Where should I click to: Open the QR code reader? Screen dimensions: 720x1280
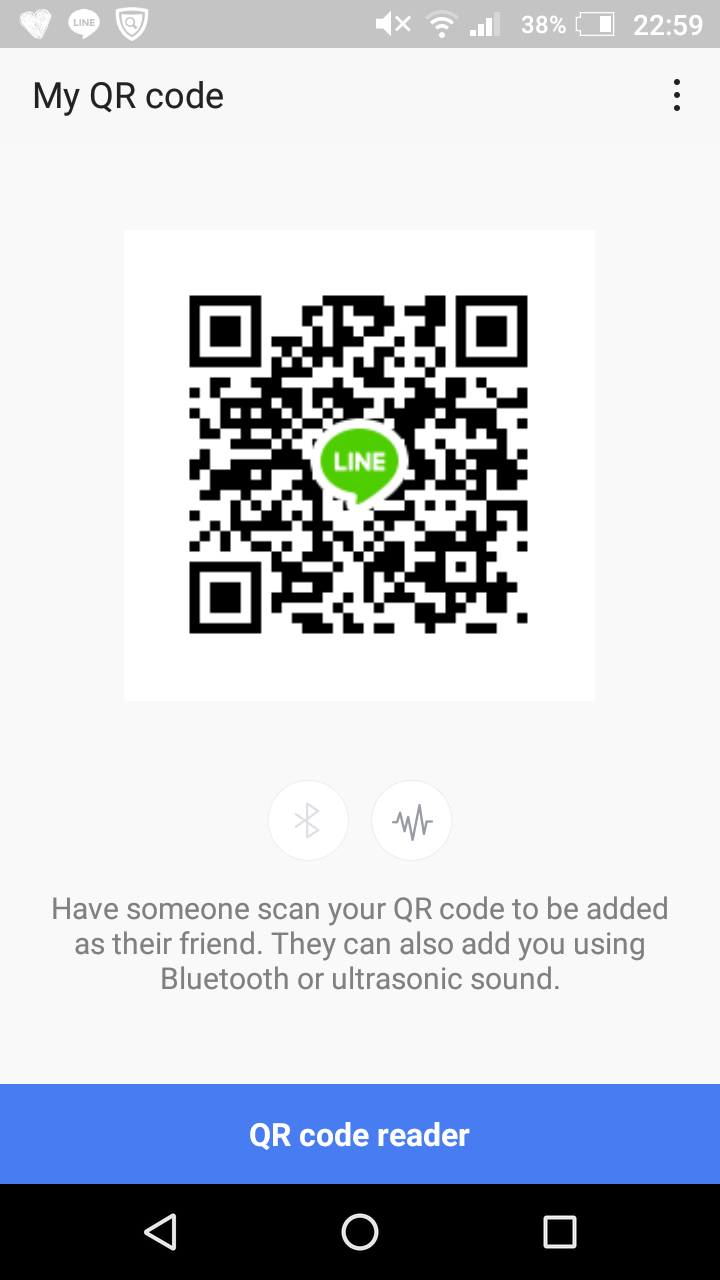click(x=360, y=1134)
